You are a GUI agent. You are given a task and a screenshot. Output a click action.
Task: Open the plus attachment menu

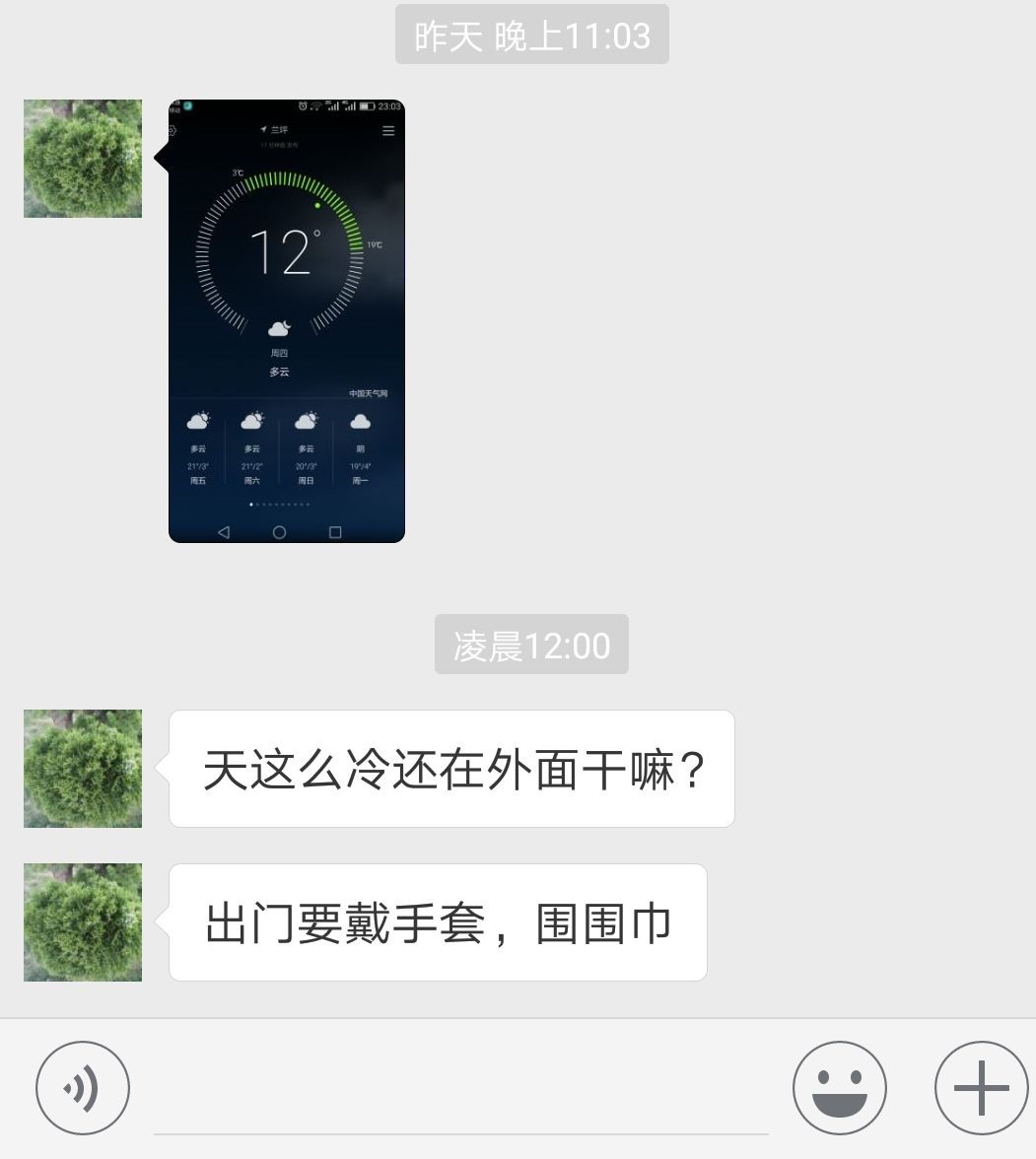(981, 1089)
